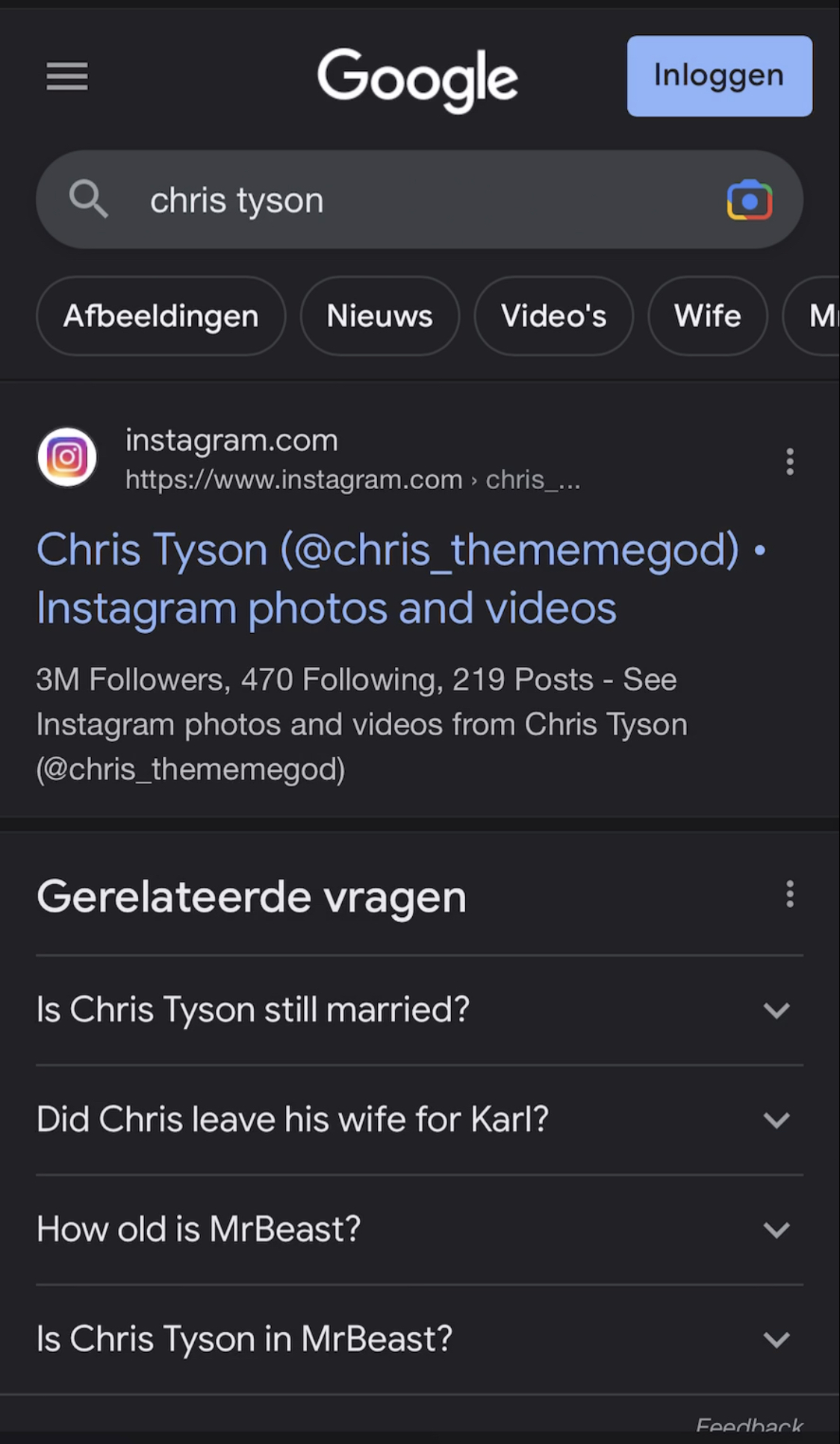Open Google Lens camera search
840x1444 pixels.
tap(749, 200)
